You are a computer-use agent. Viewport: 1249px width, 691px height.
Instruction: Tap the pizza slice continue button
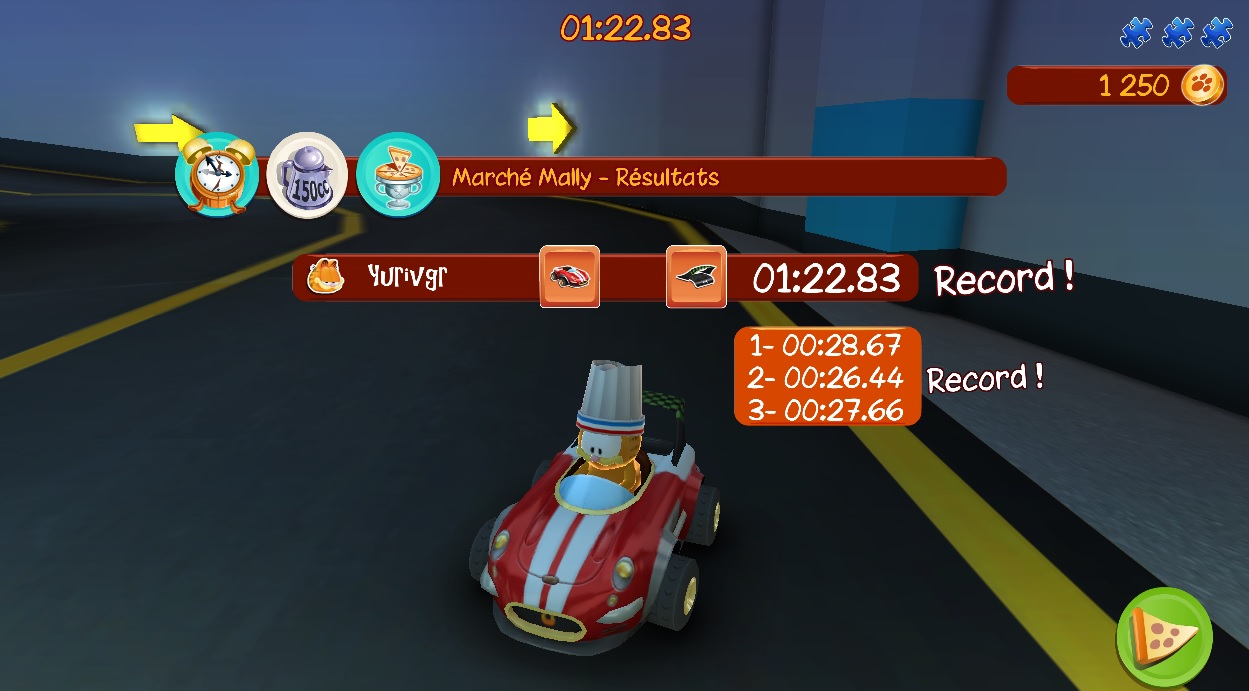(x=1164, y=636)
